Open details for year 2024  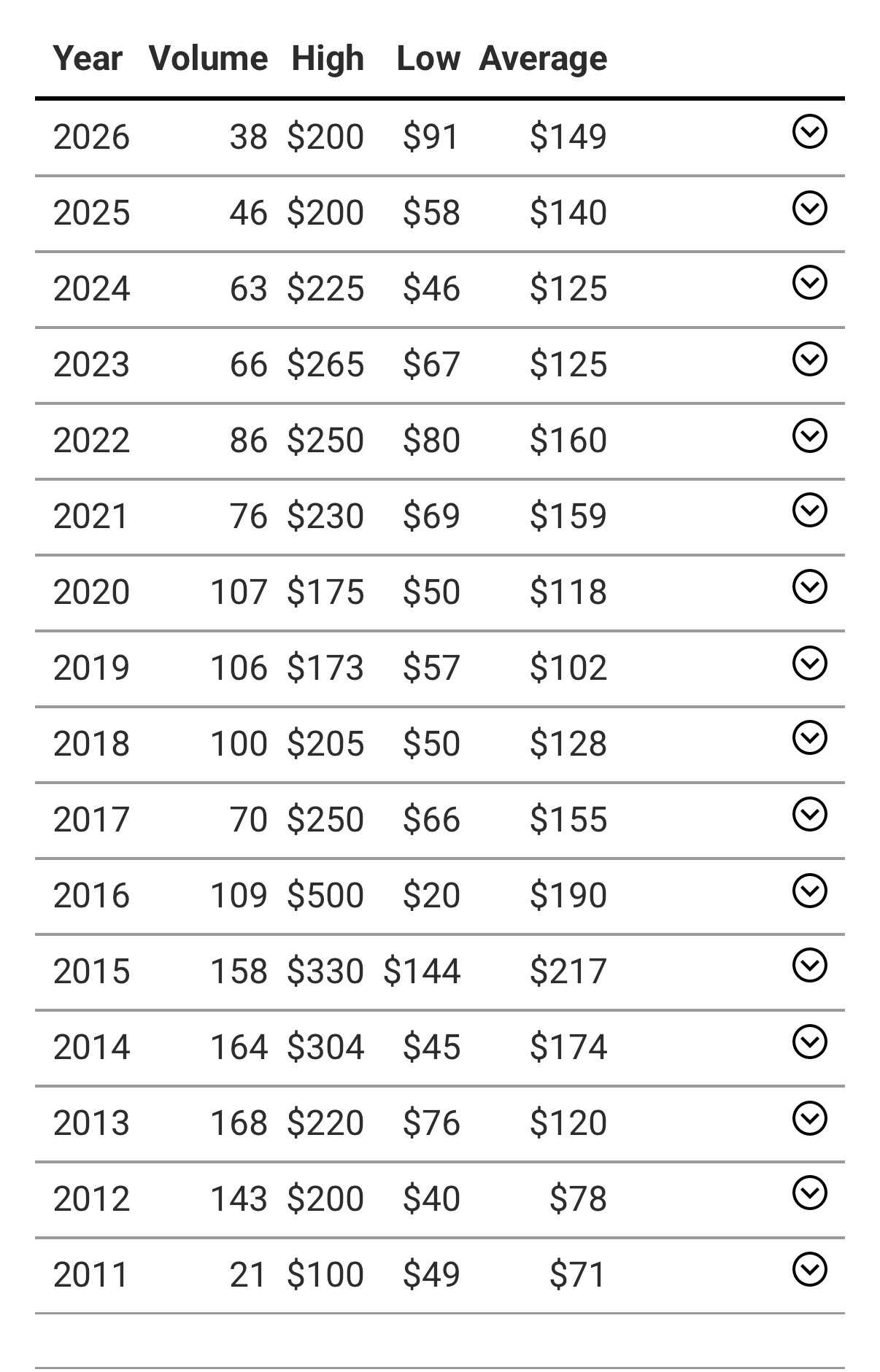point(809,283)
